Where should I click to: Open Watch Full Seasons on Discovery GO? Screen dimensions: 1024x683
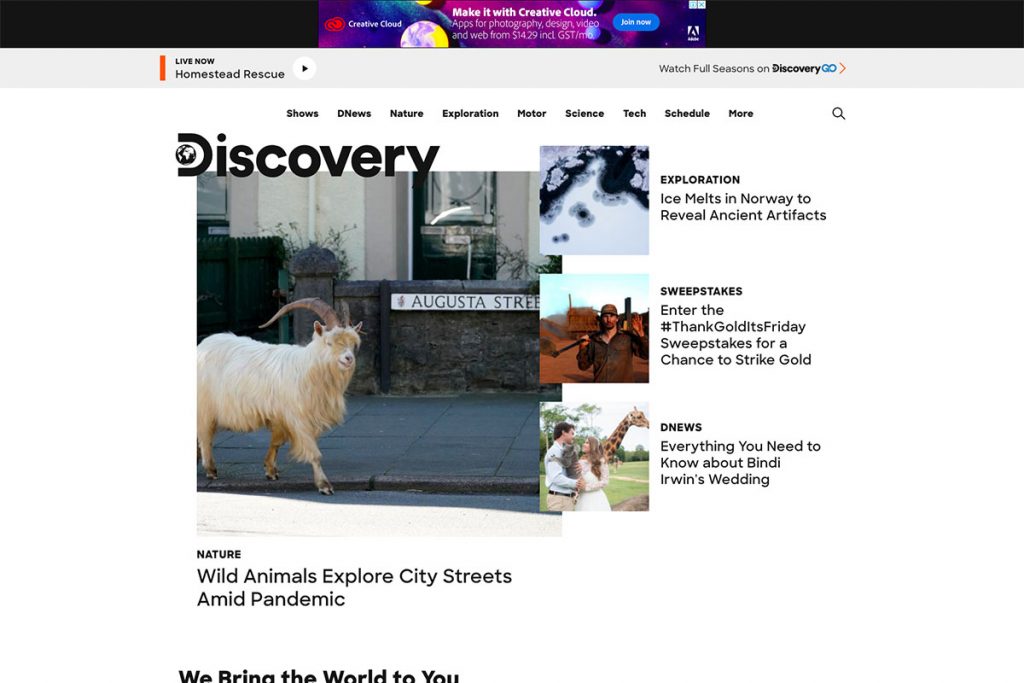(x=752, y=69)
